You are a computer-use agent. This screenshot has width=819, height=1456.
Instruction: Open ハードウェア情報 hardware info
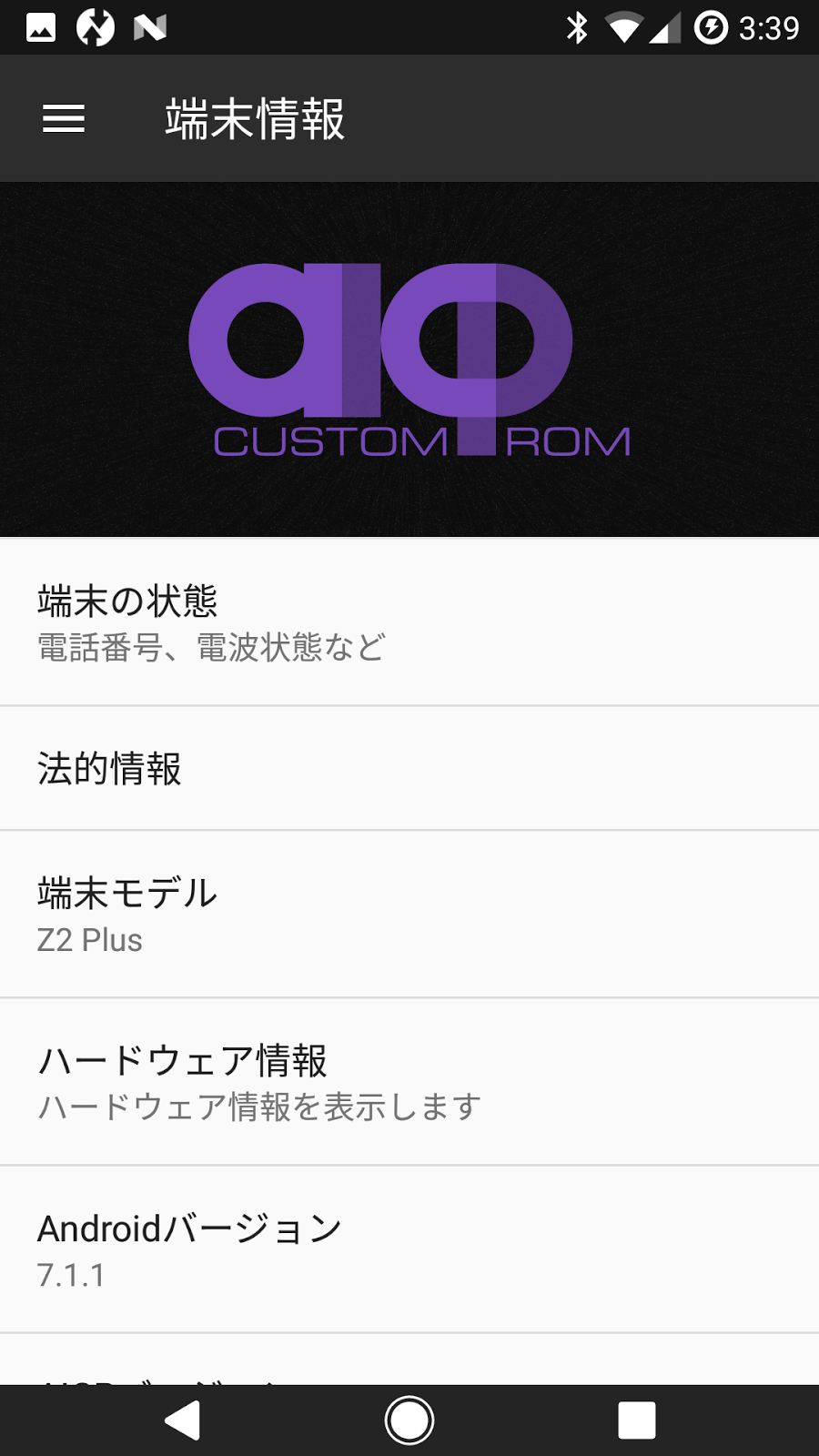409,1082
